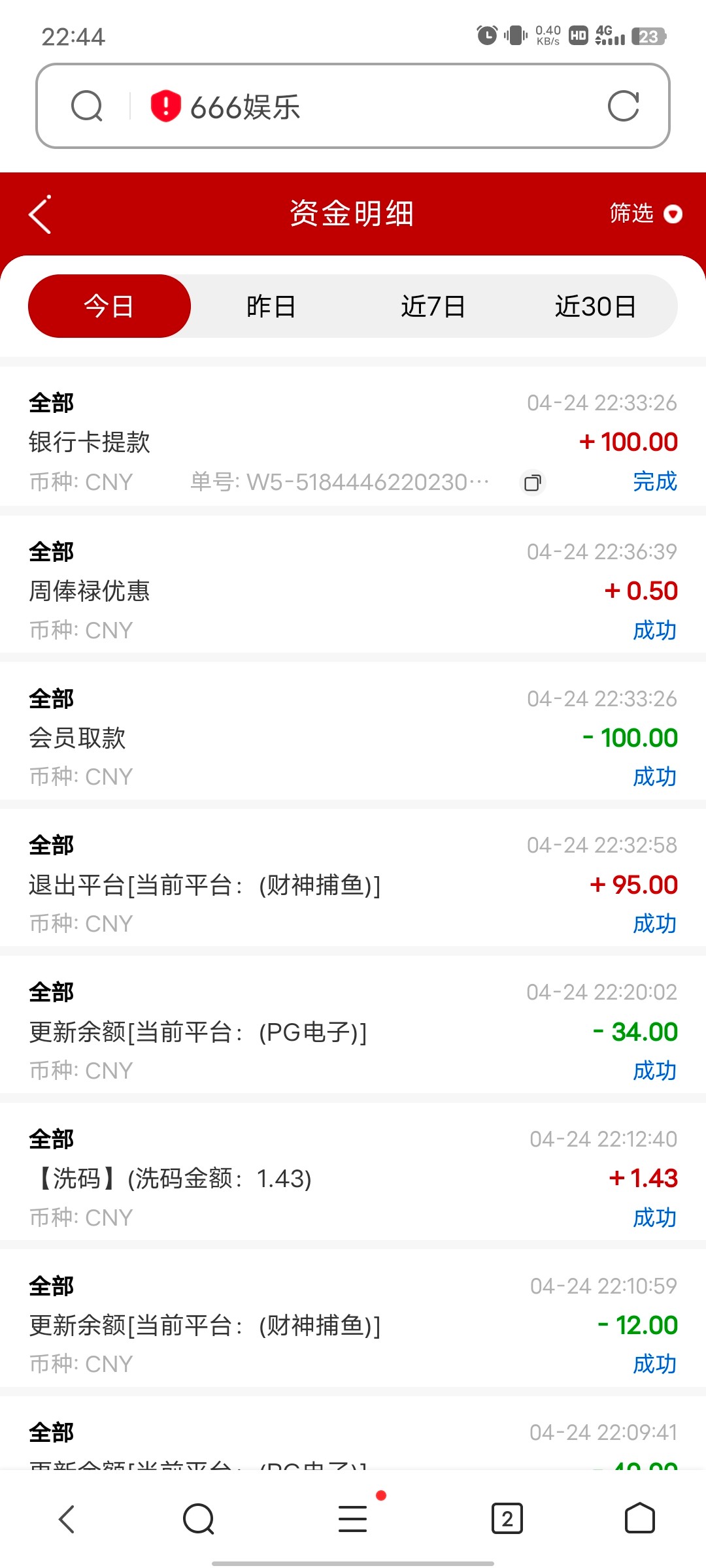Reload the page with the refresh icon
Screen dimensions: 706x1568
click(623, 106)
